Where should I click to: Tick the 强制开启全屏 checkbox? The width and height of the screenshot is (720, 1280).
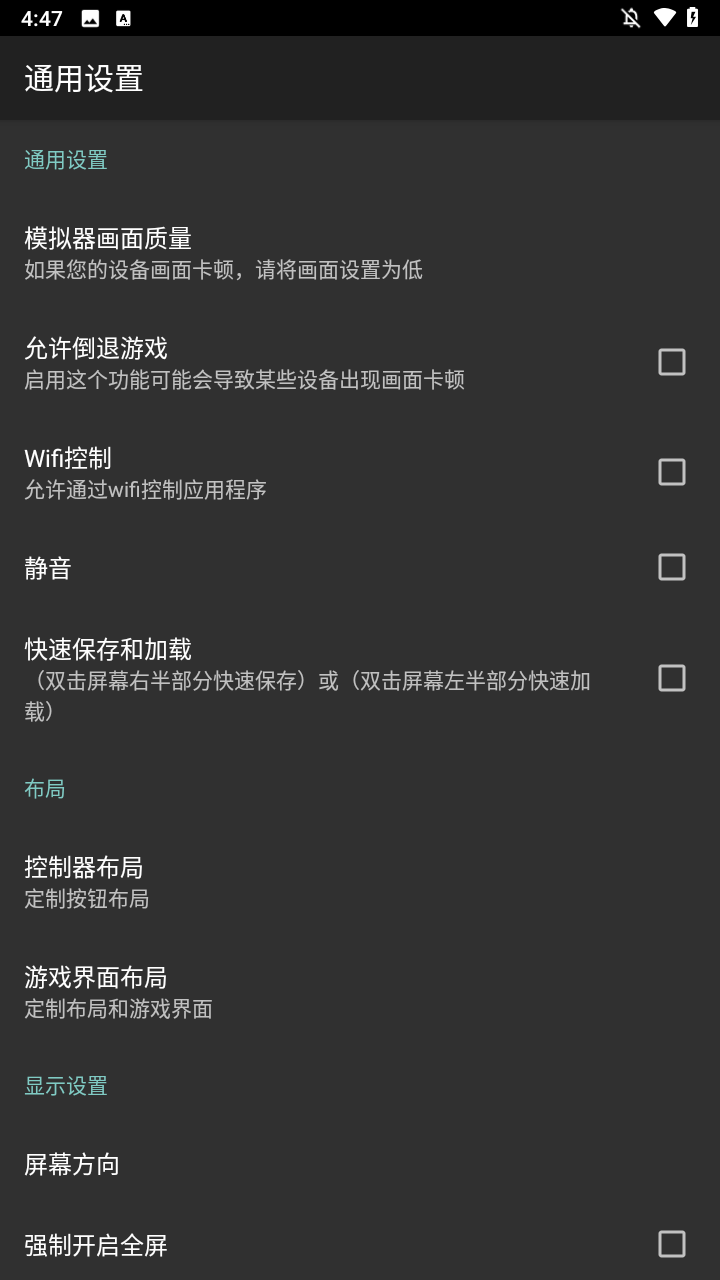pyautogui.click(x=671, y=1244)
